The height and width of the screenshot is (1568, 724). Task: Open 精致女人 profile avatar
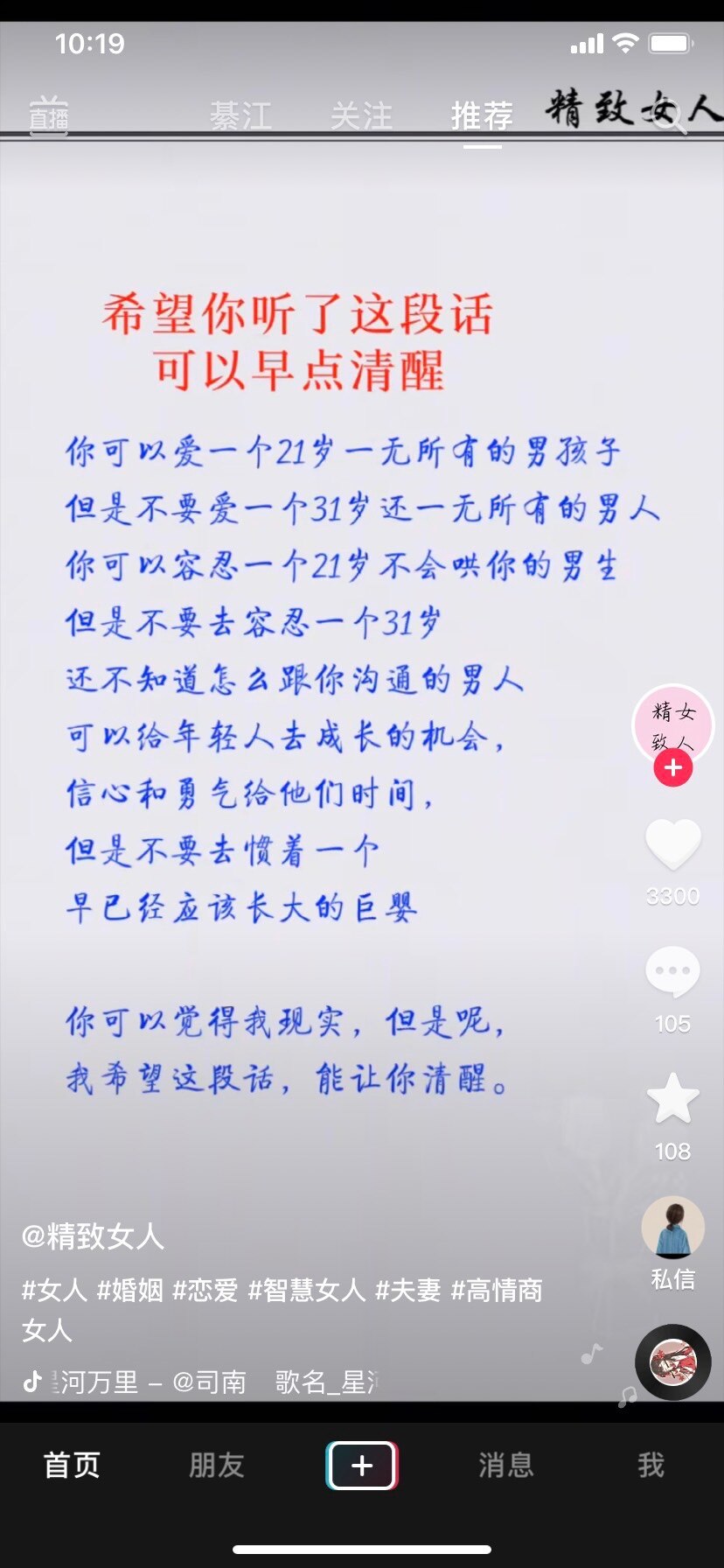point(672,724)
